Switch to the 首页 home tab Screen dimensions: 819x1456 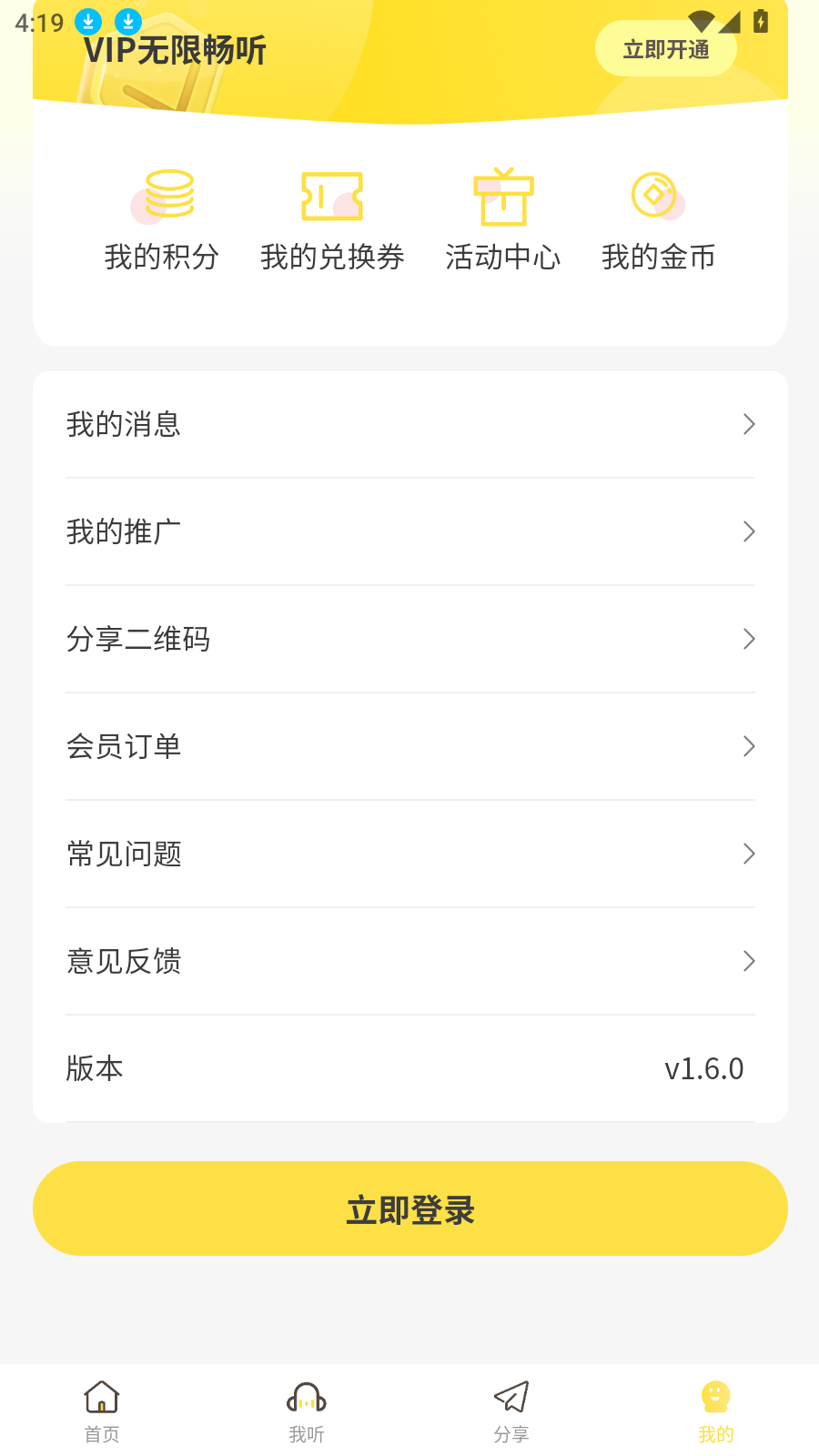coord(102,1410)
